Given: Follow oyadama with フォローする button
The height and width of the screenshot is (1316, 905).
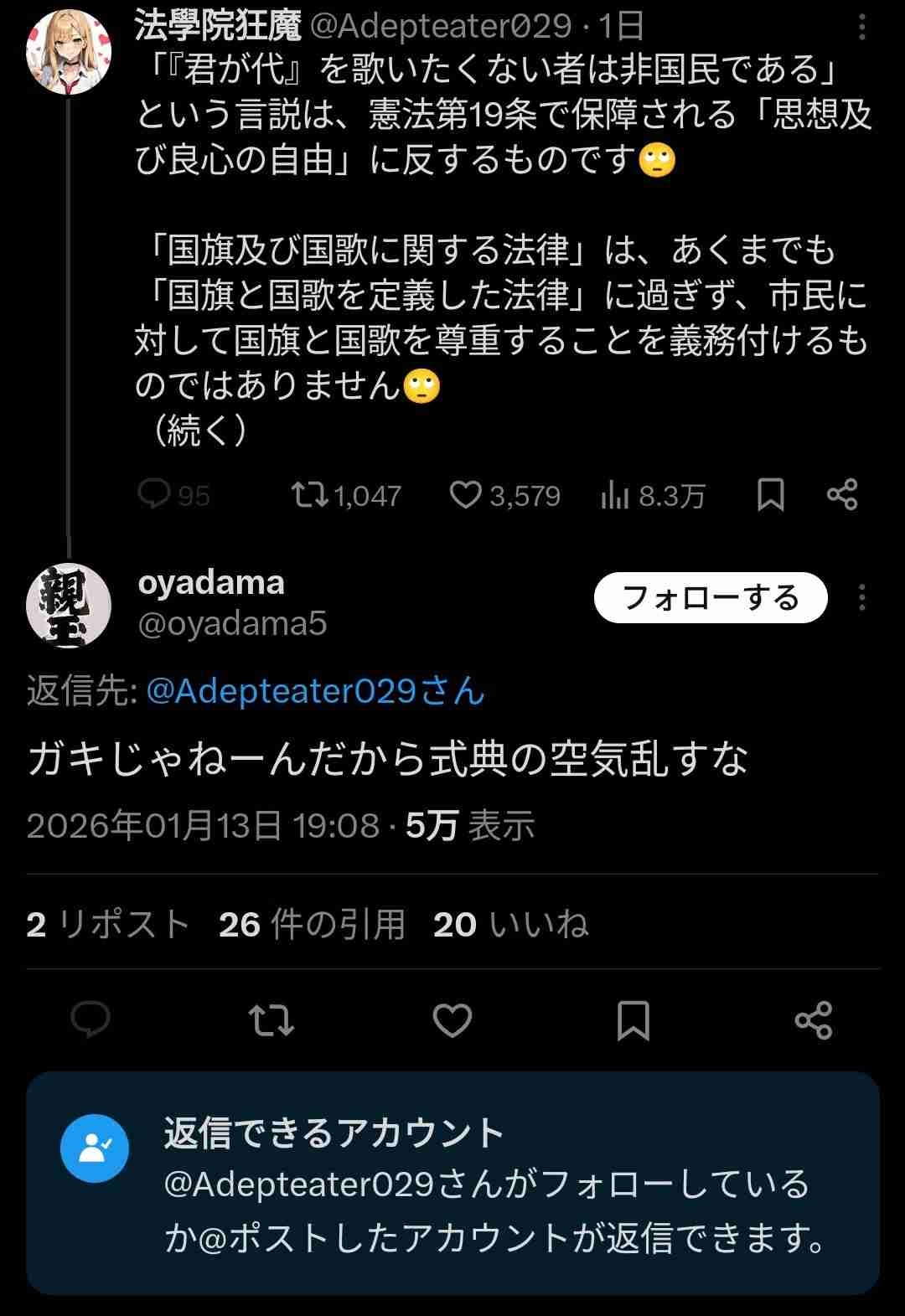Looking at the screenshot, I should click(711, 598).
